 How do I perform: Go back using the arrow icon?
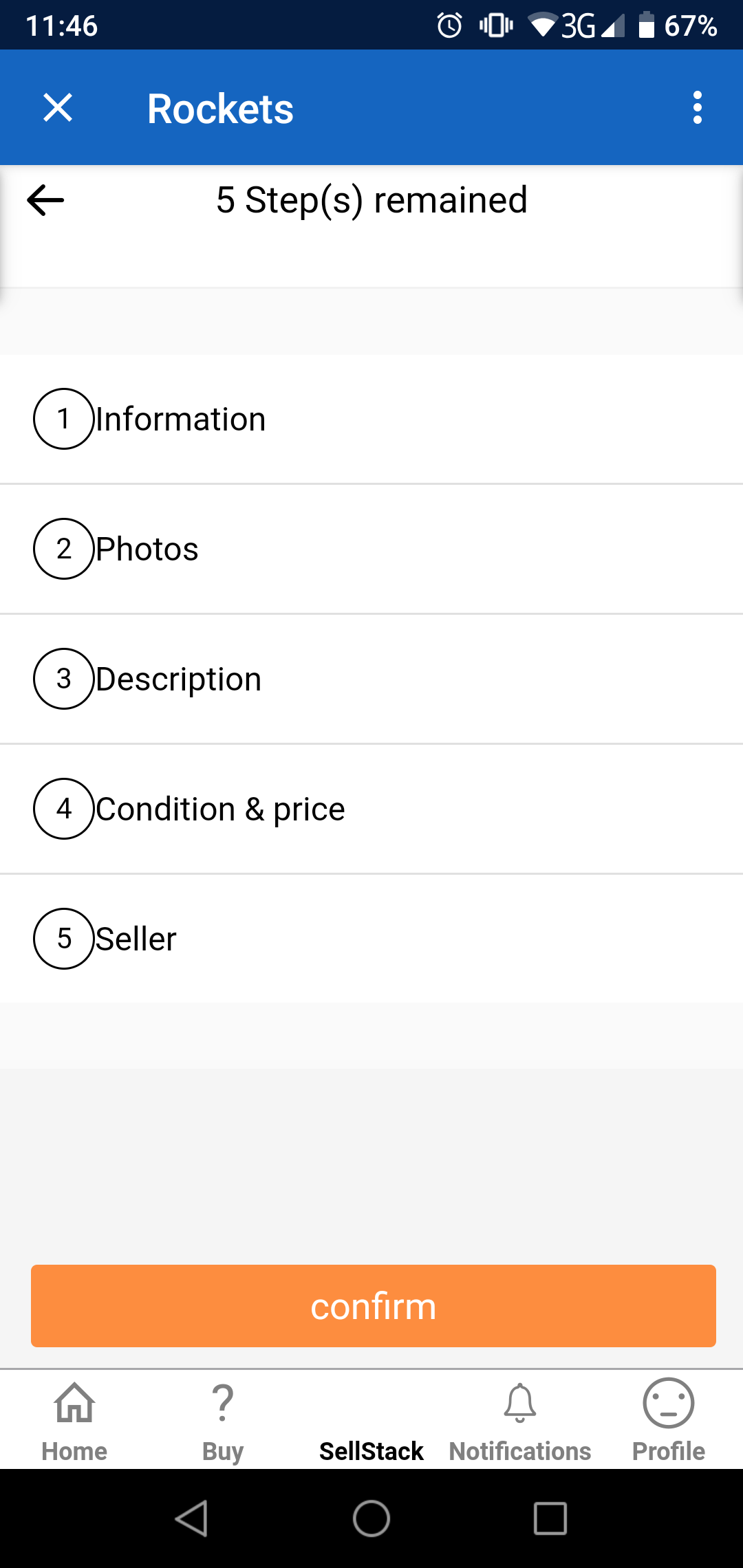pyautogui.click(x=45, y=200)
